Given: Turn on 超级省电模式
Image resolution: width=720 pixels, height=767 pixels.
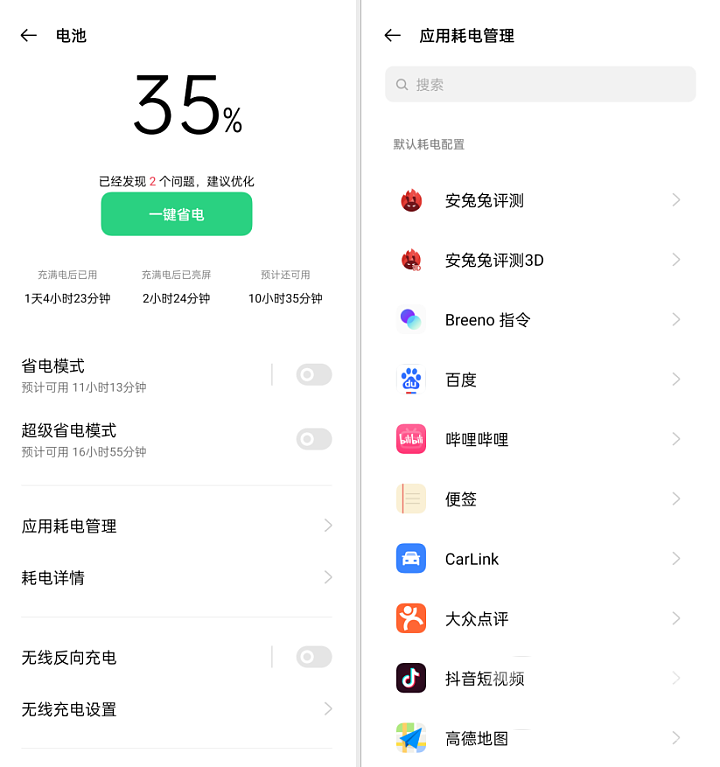Looking at the screenshot, I should [x=313, y=439].
